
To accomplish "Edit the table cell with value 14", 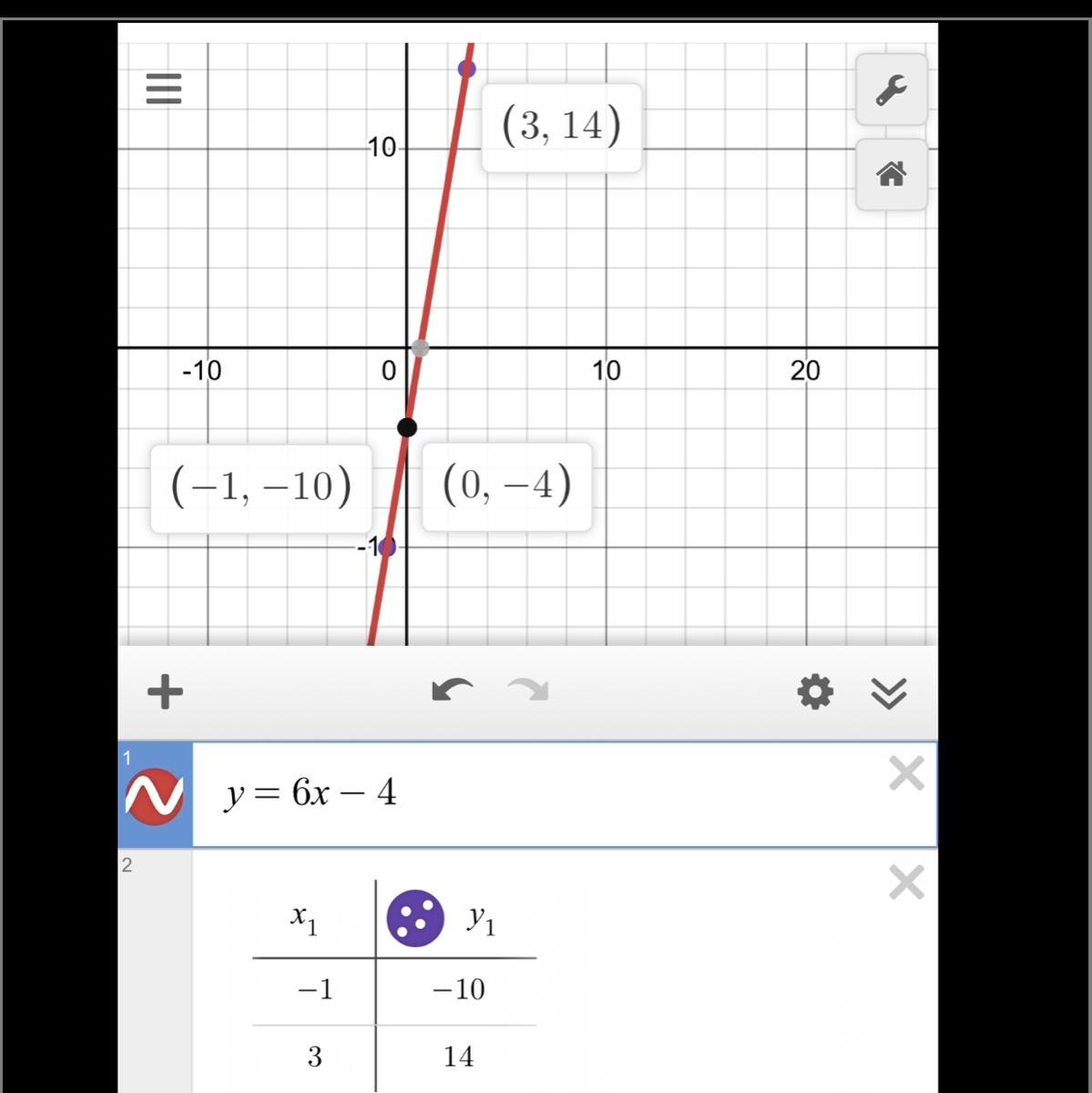I will click(x=458, y=1057).
